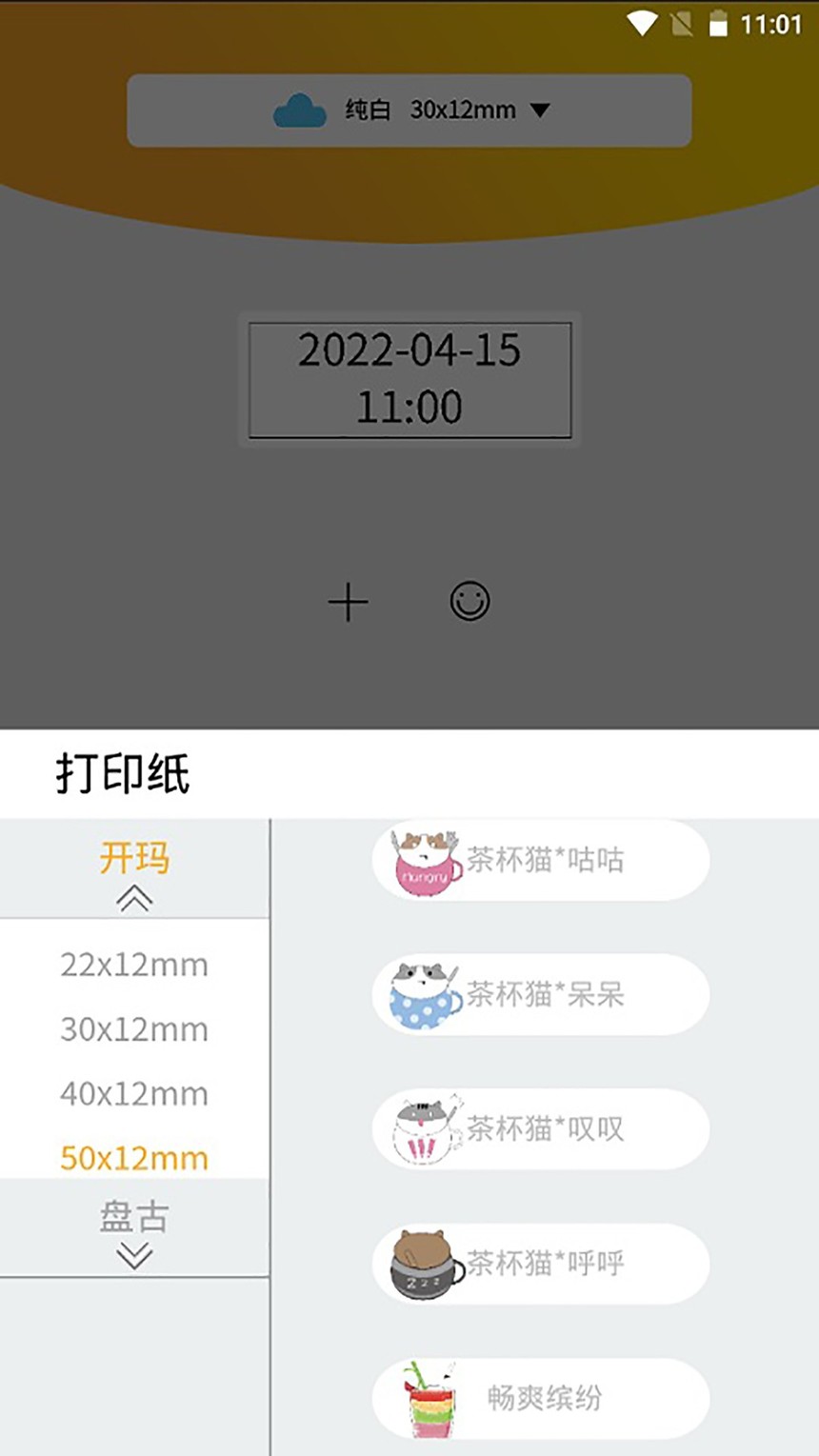Viewport: 819px width, 1456px height.
Task: Choose the 22x12mm paper size
Action: 134,965
